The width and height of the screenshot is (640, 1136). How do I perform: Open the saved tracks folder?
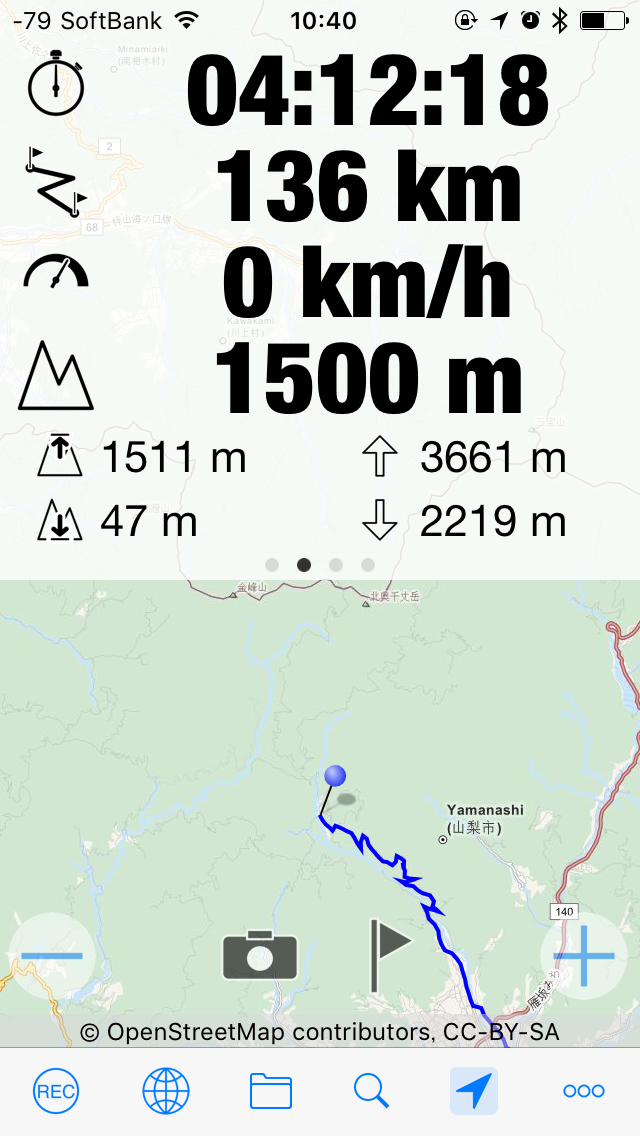pyautogui.click(x=270, y=1091)
